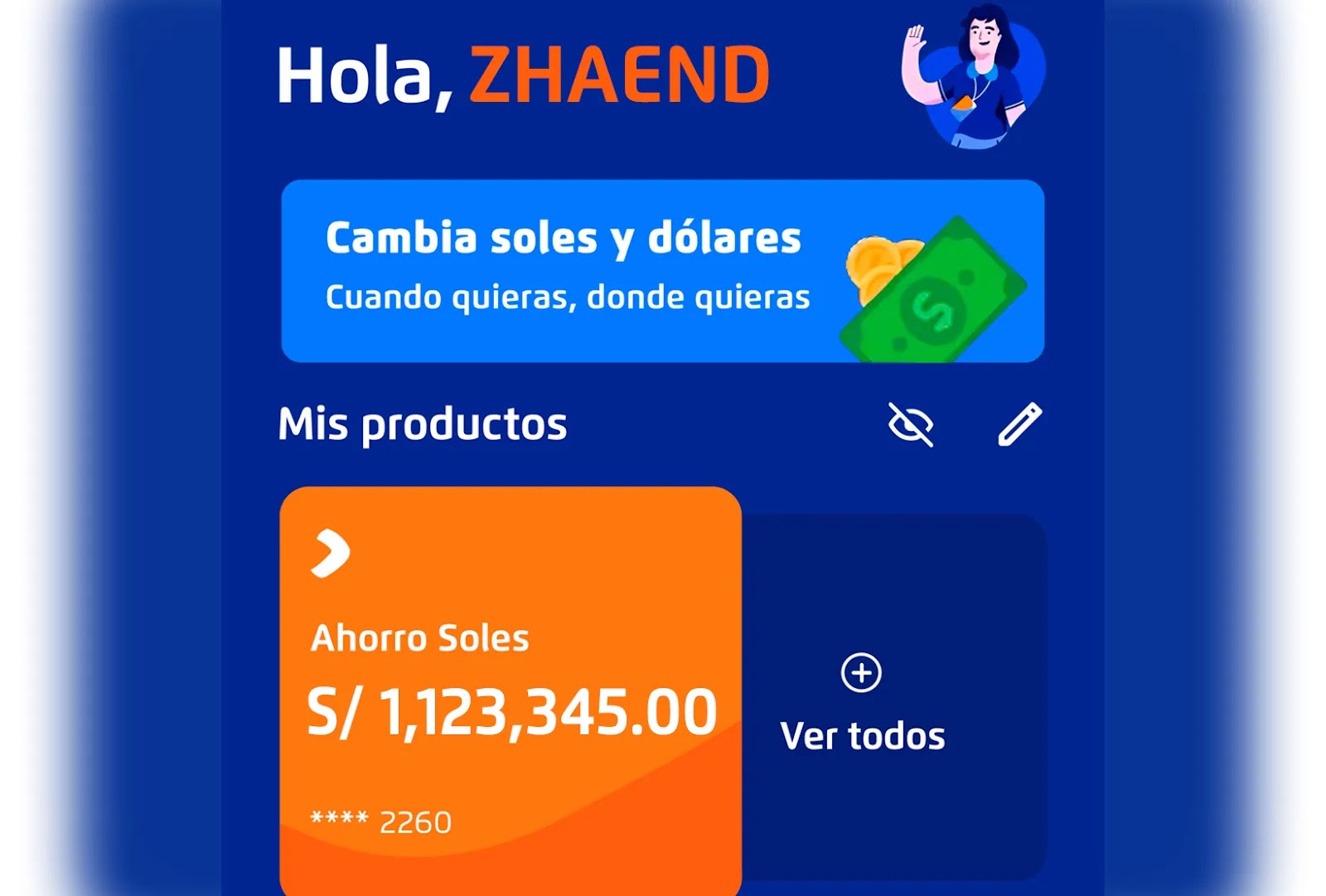
Task: Open the Ahorro Soles account card
Action: pyautogui.click(x=510, y=688)
